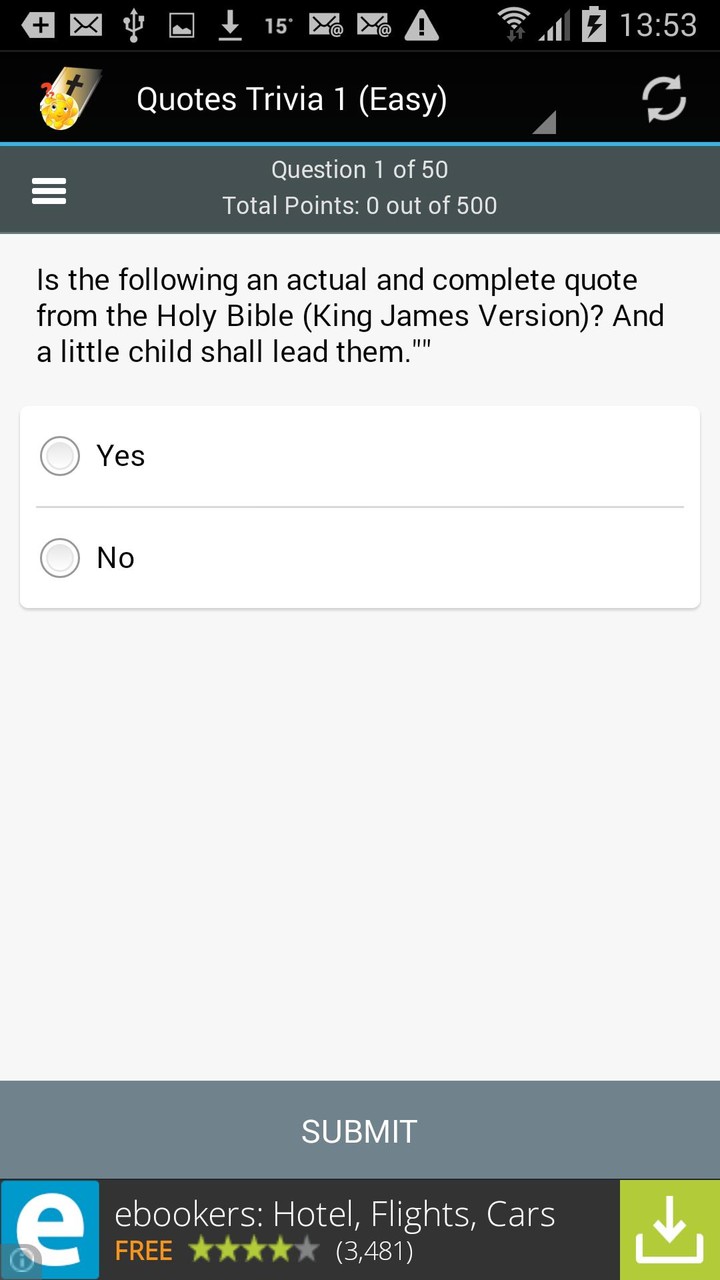720x1280 pixels.
Task: Open the navigation menu via hamburger icon
Action: click(48, 190)
